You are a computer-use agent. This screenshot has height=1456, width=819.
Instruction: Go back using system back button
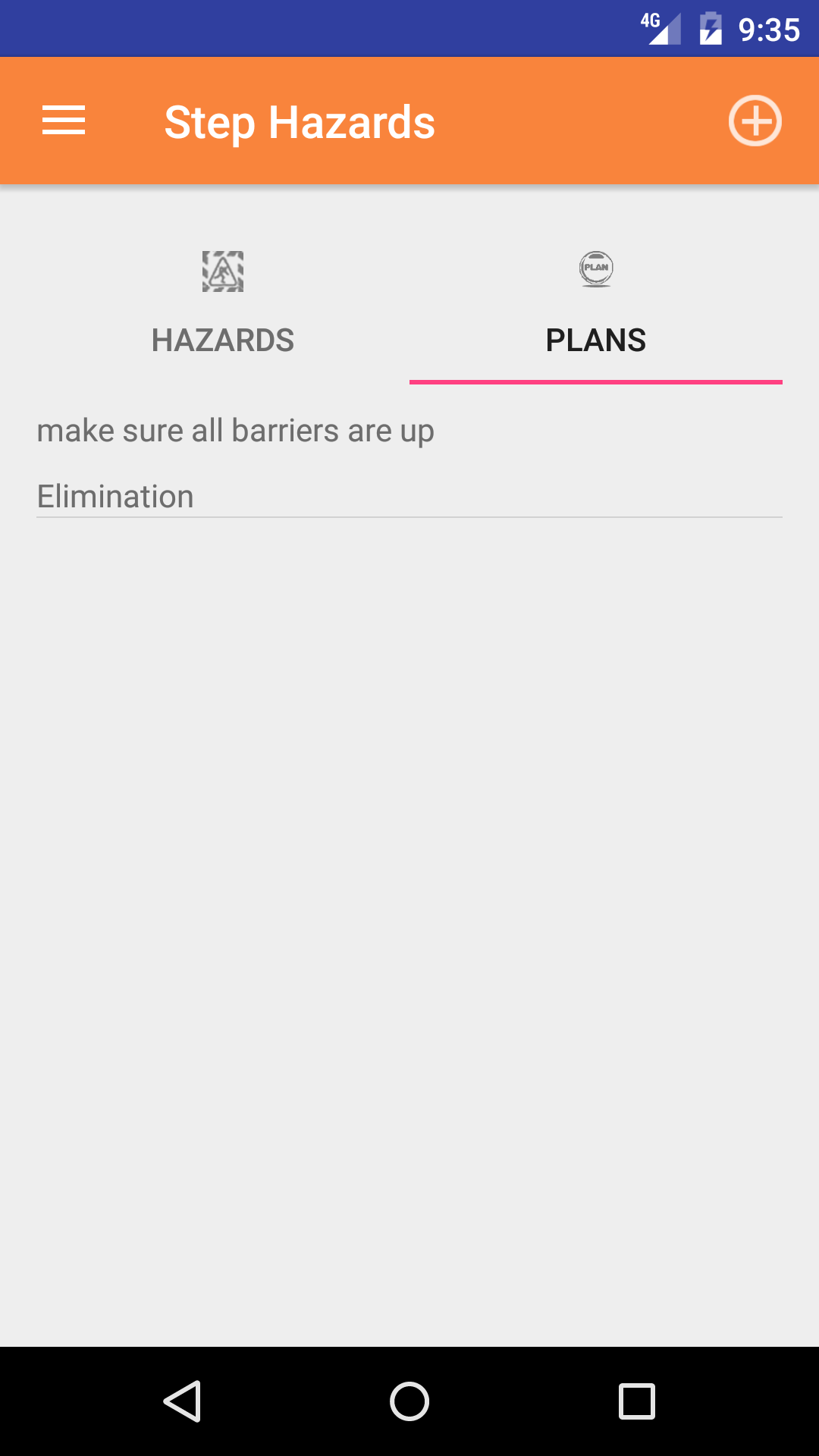[x=182, y=1401]
